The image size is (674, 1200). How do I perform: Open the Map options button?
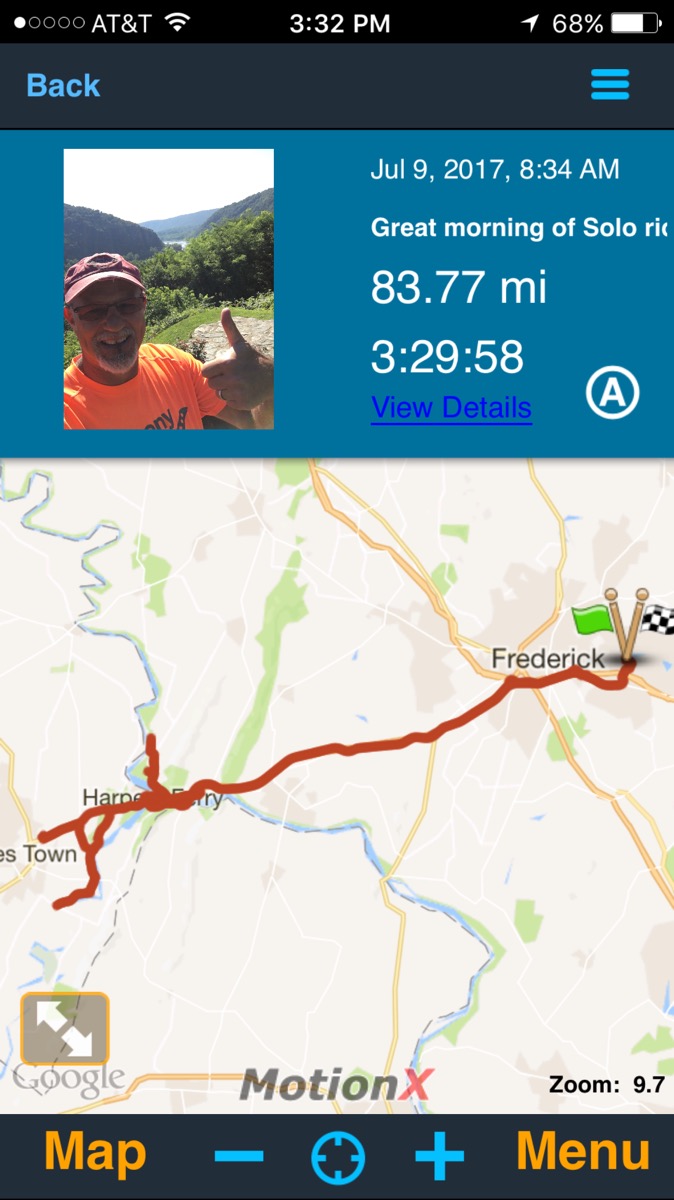(x=96, y=1155)
